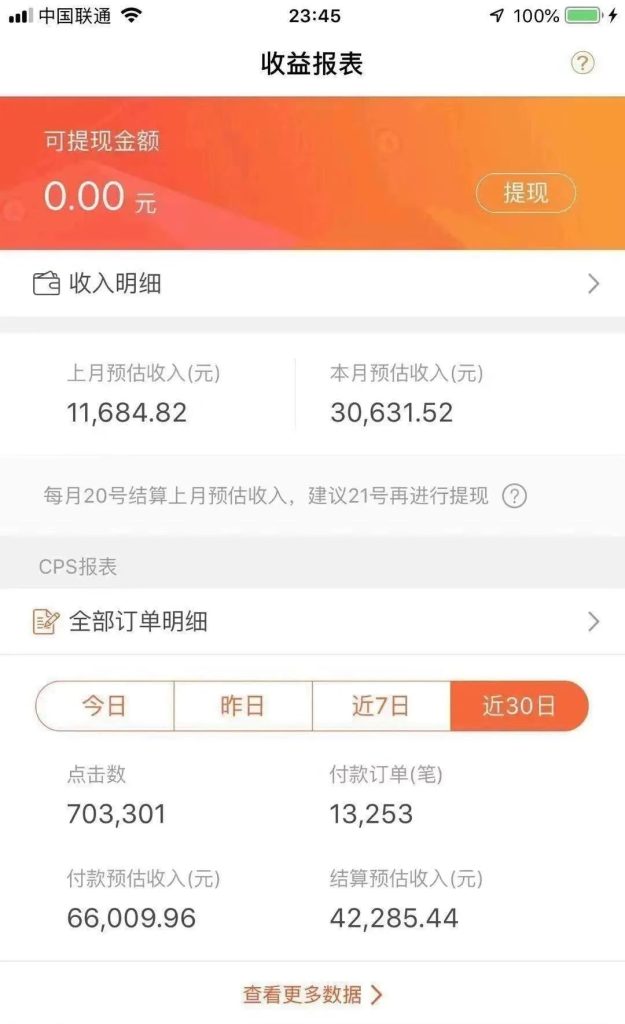
Task: Switch to the 昨日 tab
Action: pos(243,706)
